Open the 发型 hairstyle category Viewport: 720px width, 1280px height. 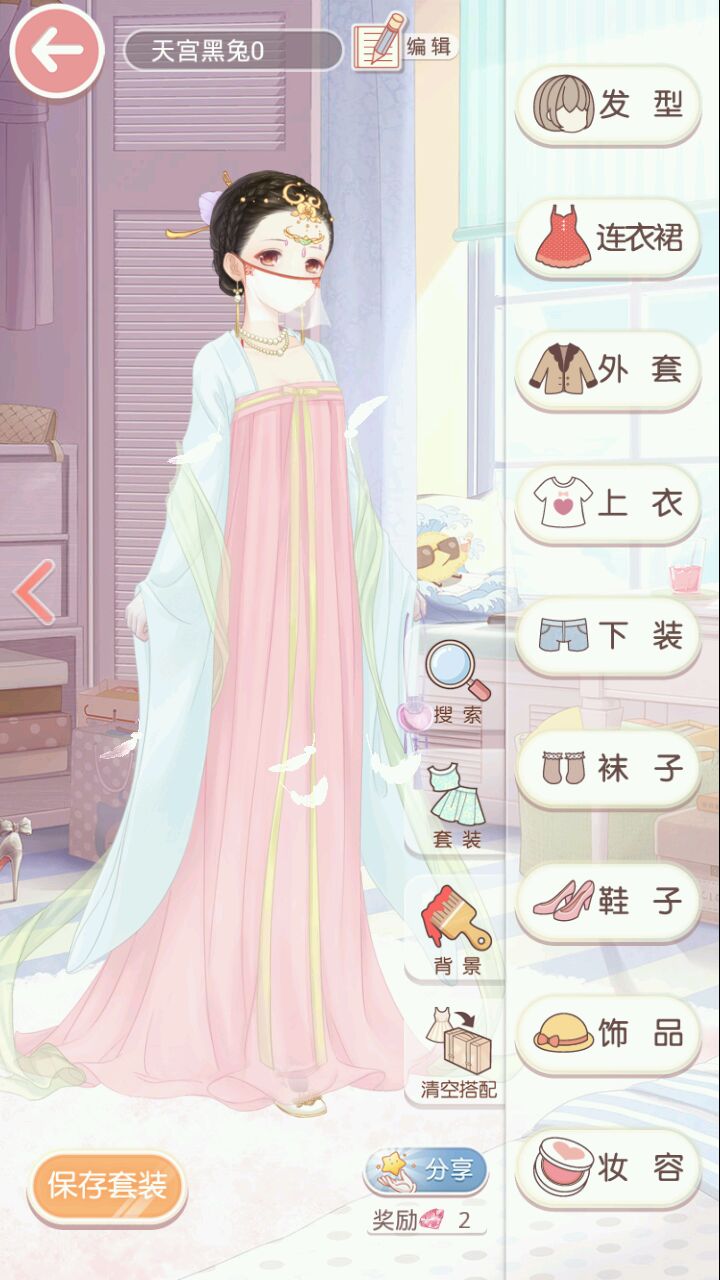[608, 104]
